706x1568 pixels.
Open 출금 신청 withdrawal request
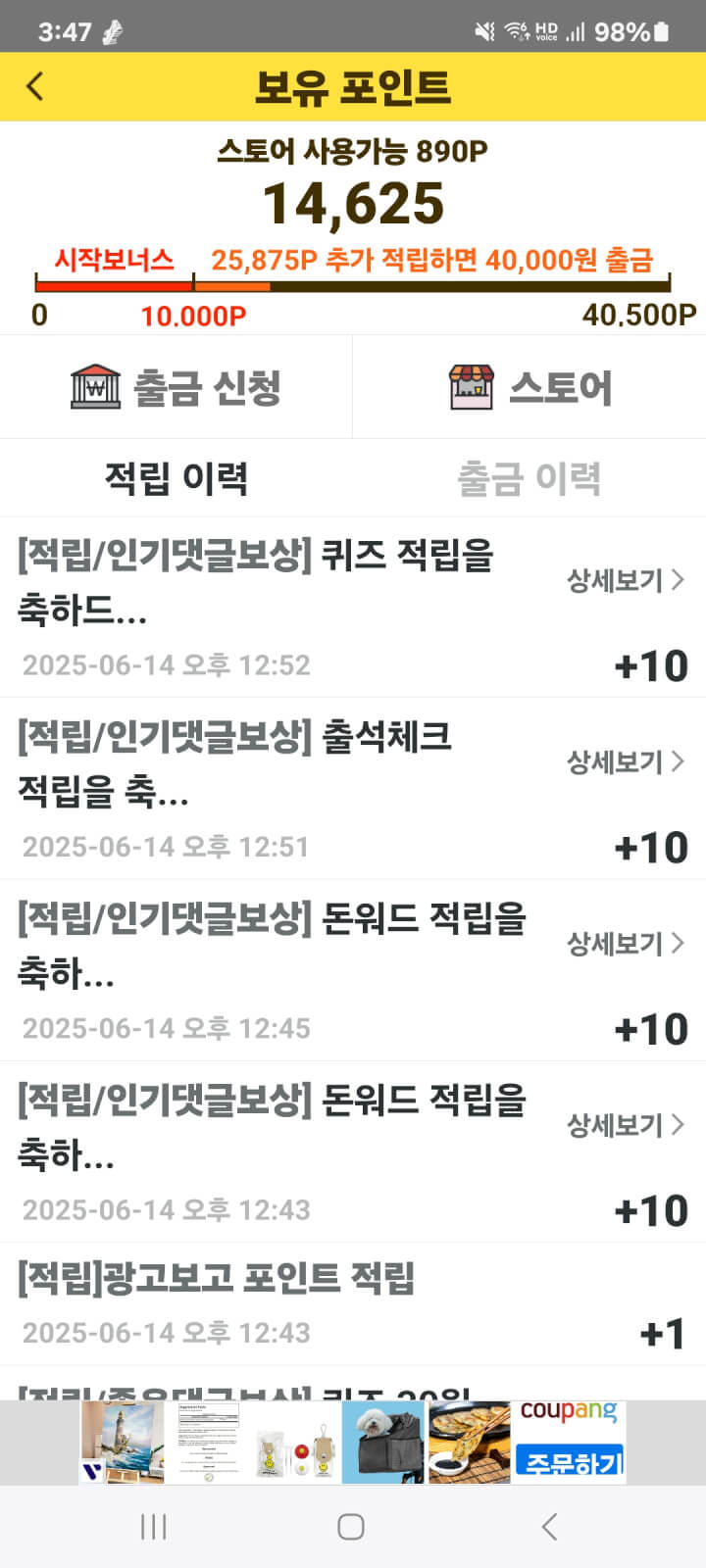176,387
